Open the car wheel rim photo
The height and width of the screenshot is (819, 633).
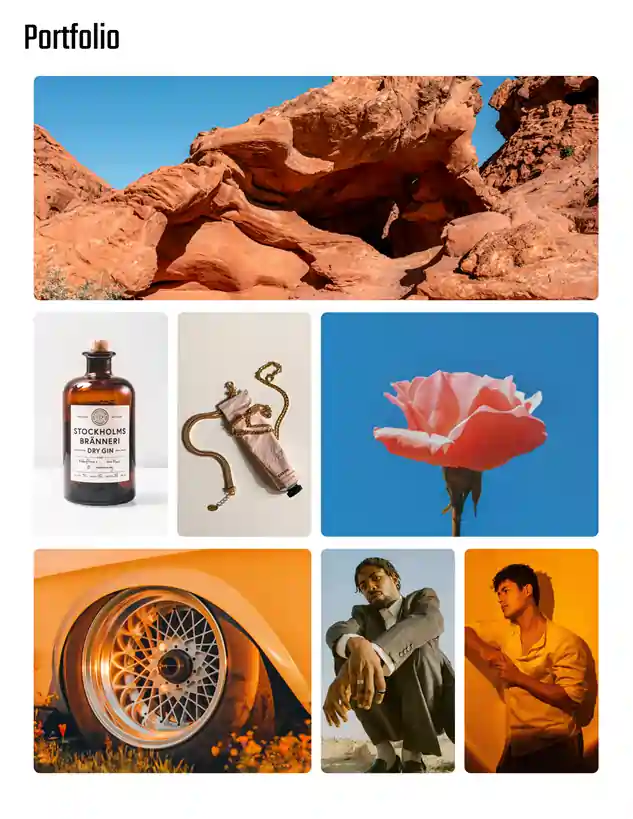(172, 660)
